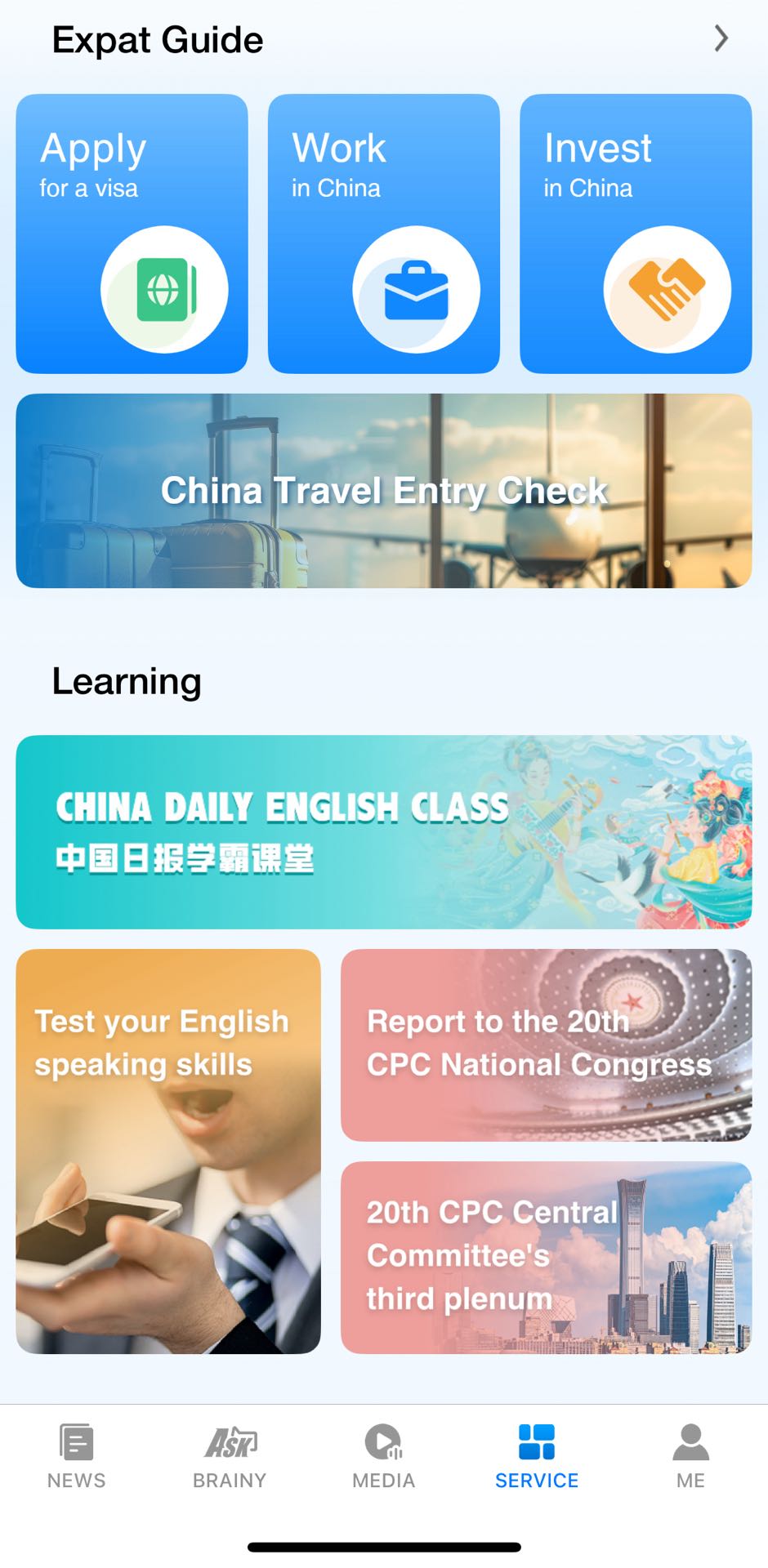Test your English speaking skills
The image size is (768, 1568).
click(168, 1151)
